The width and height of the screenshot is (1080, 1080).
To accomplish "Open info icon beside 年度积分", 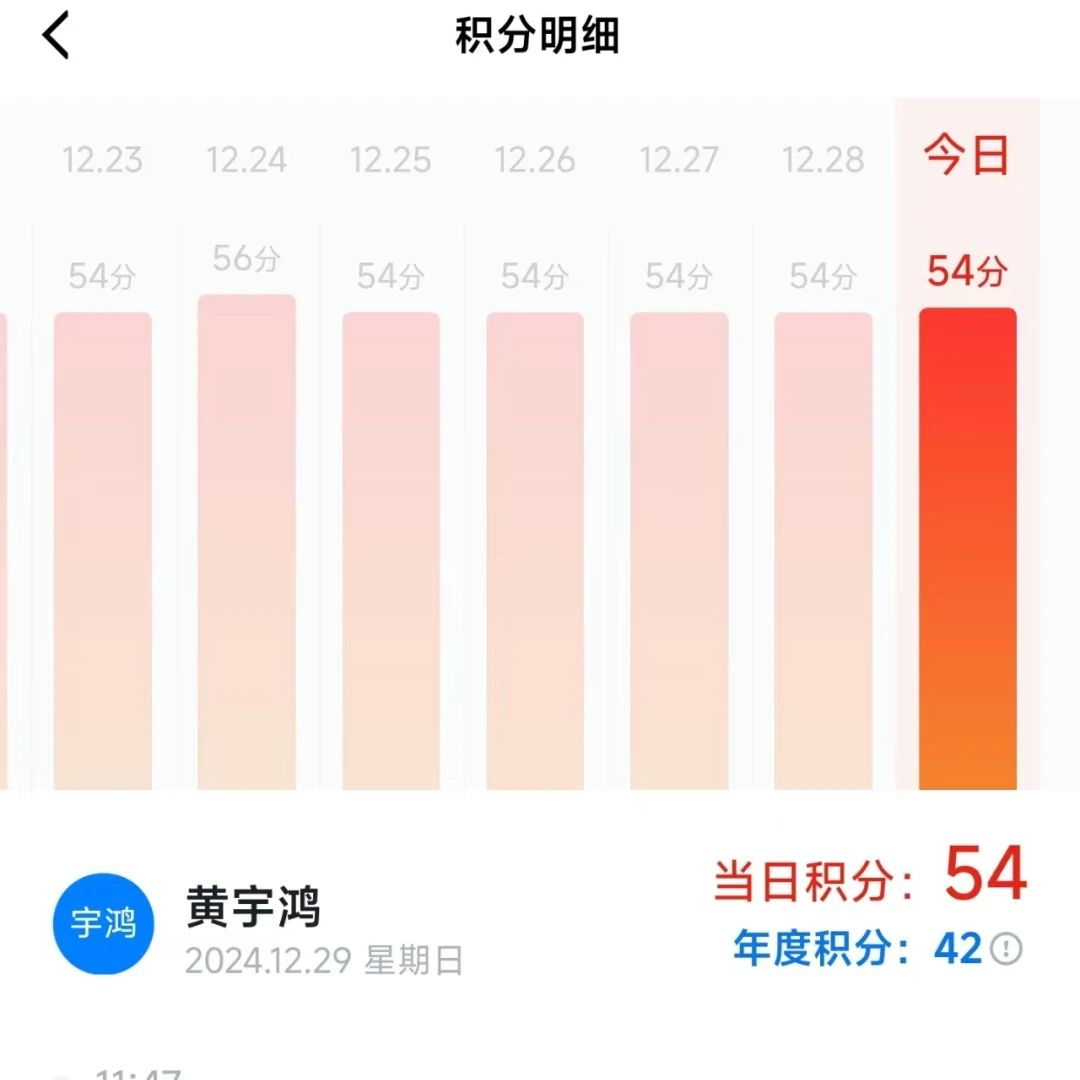I will [1006, 948].
